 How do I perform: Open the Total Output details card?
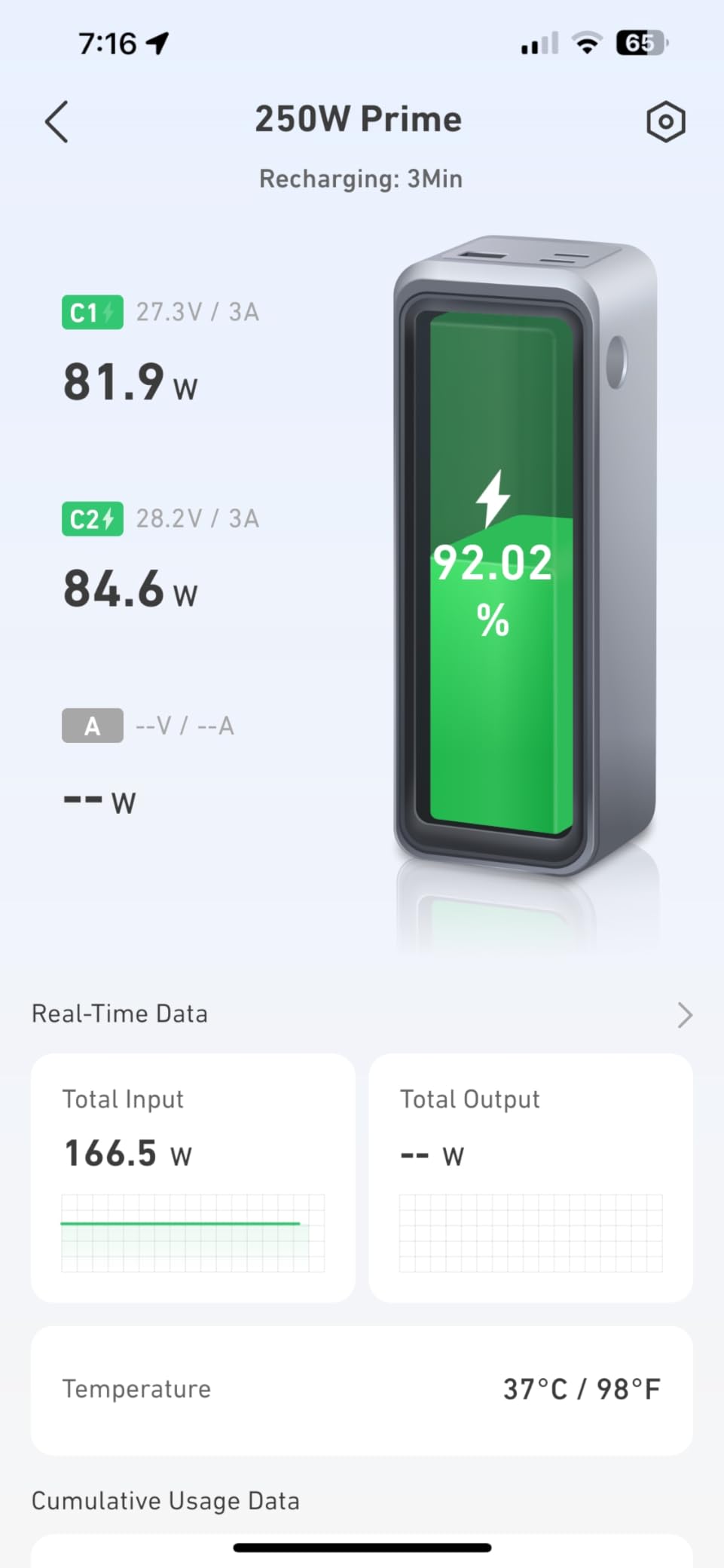[x=530, y=1172]
